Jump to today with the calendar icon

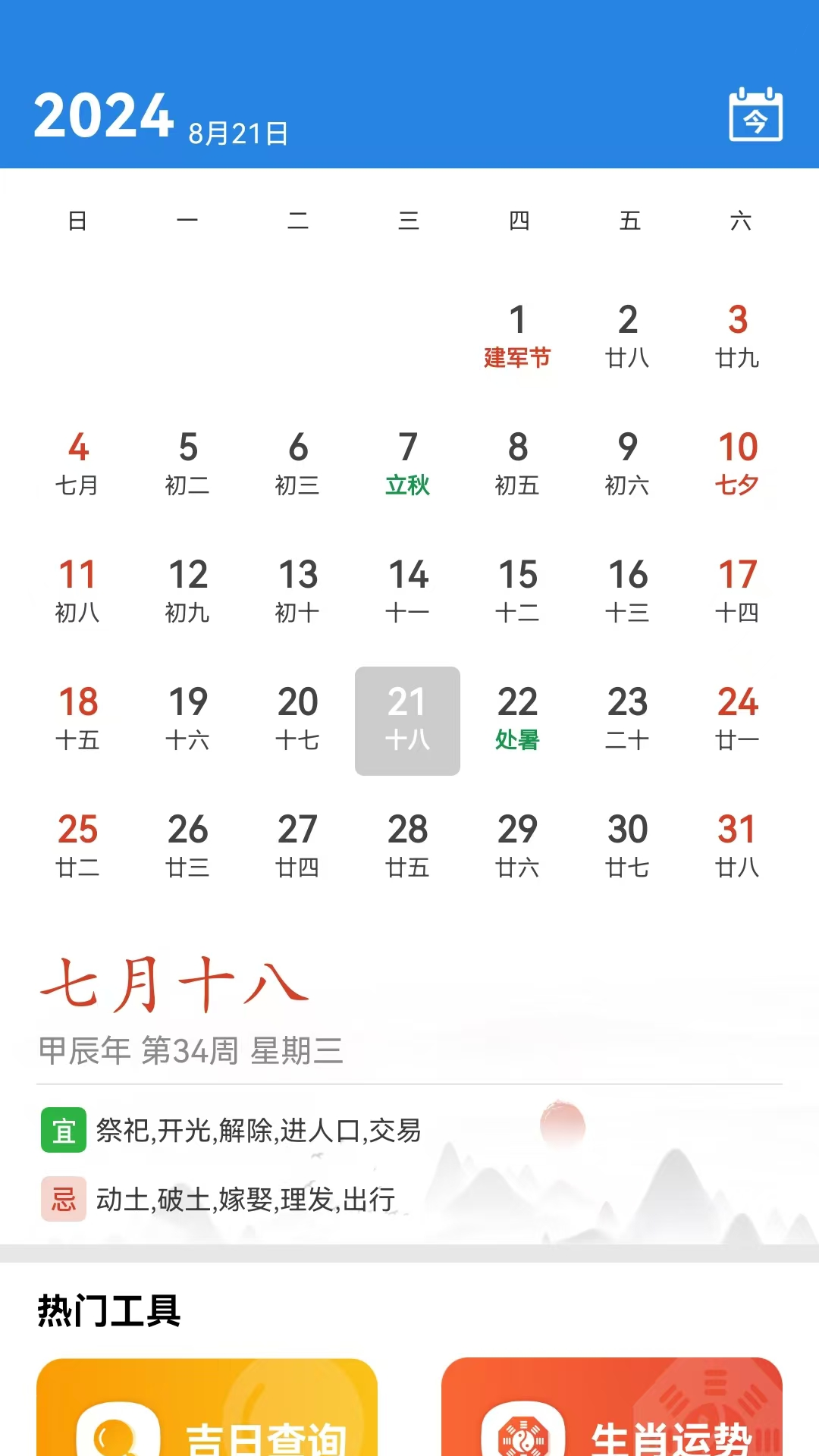point(755,115)
